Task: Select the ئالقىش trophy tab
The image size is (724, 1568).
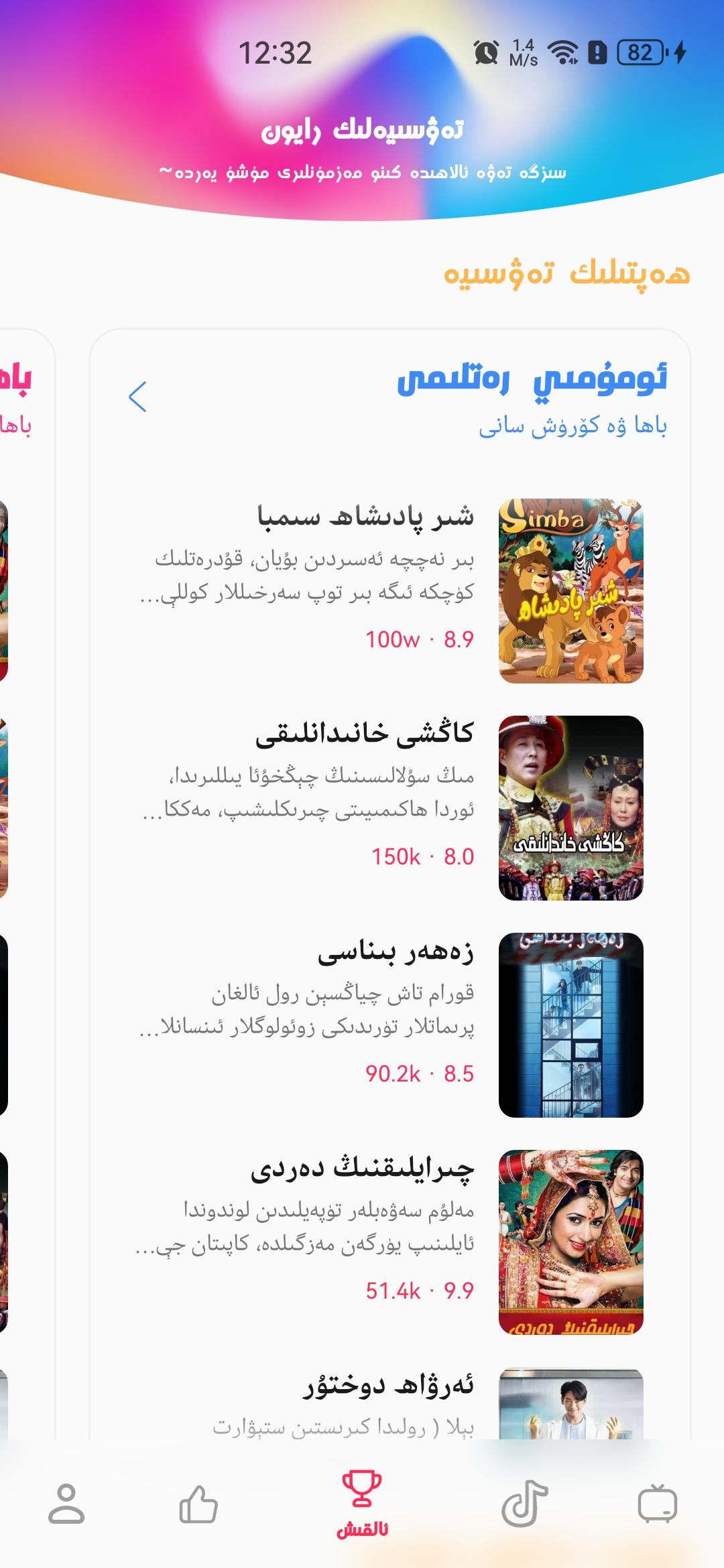Action: point(362,1504)
